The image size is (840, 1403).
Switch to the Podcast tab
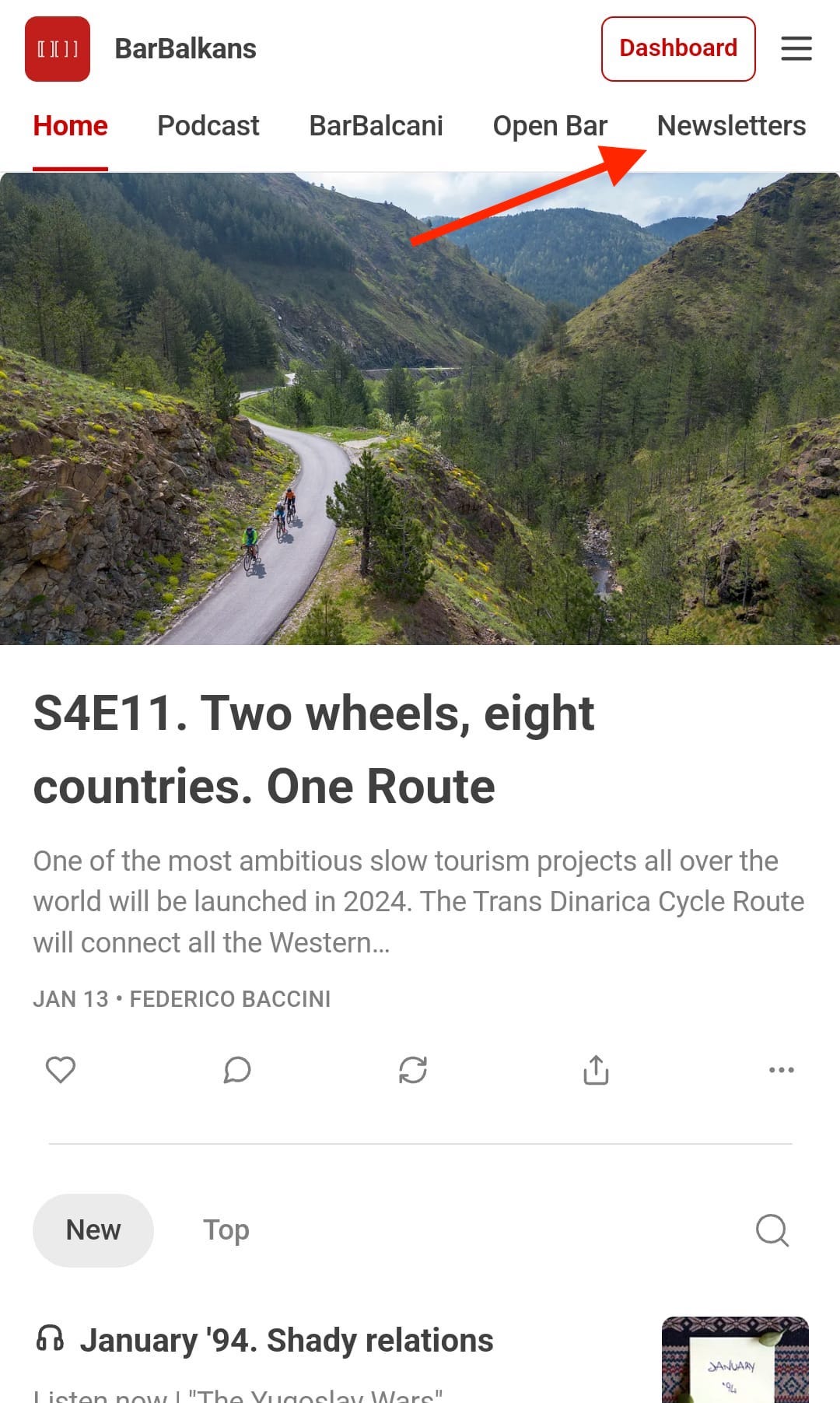click(208, 126)
